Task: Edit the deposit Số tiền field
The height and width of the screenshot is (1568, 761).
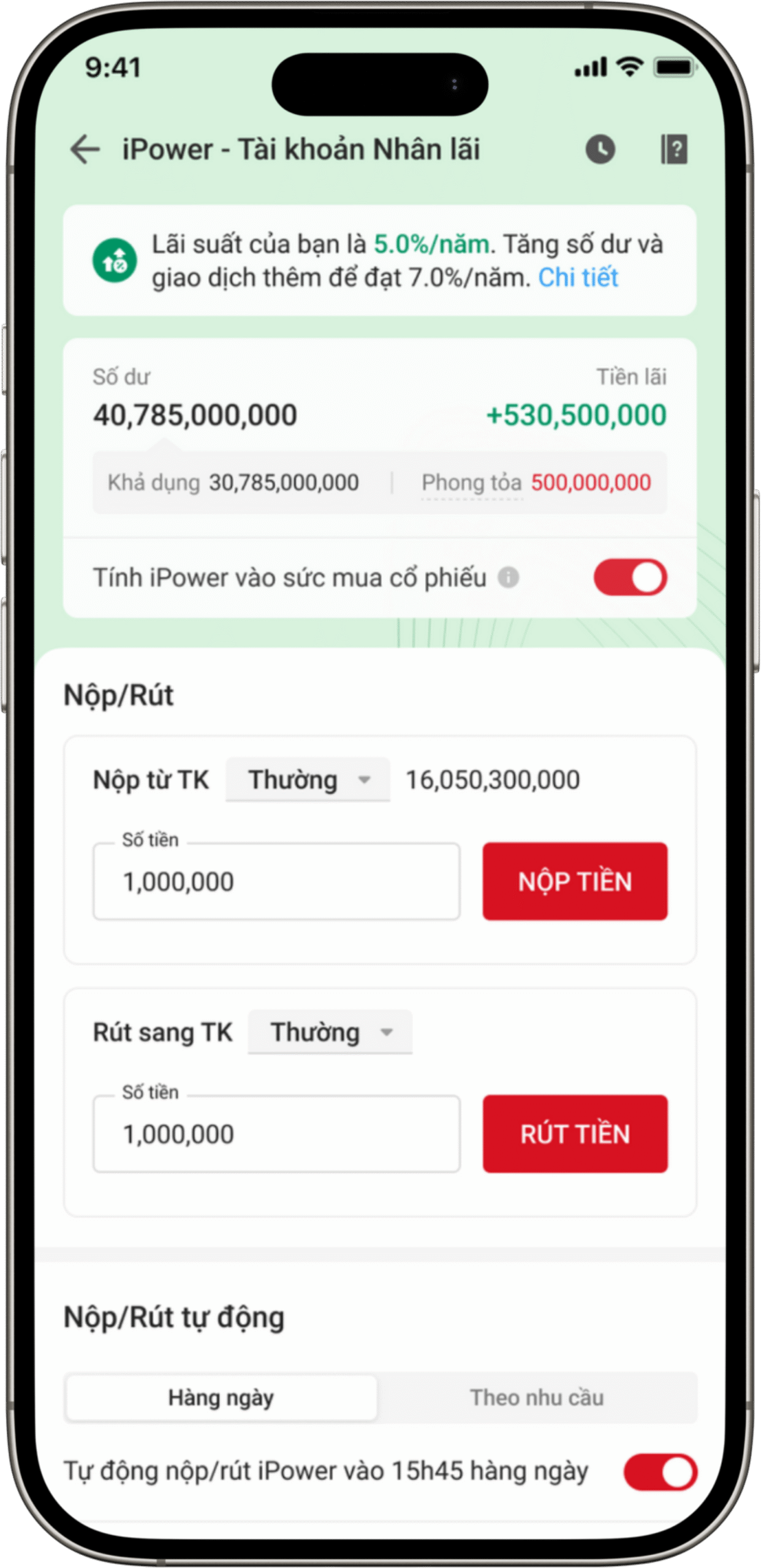Action: click(276, 881)
